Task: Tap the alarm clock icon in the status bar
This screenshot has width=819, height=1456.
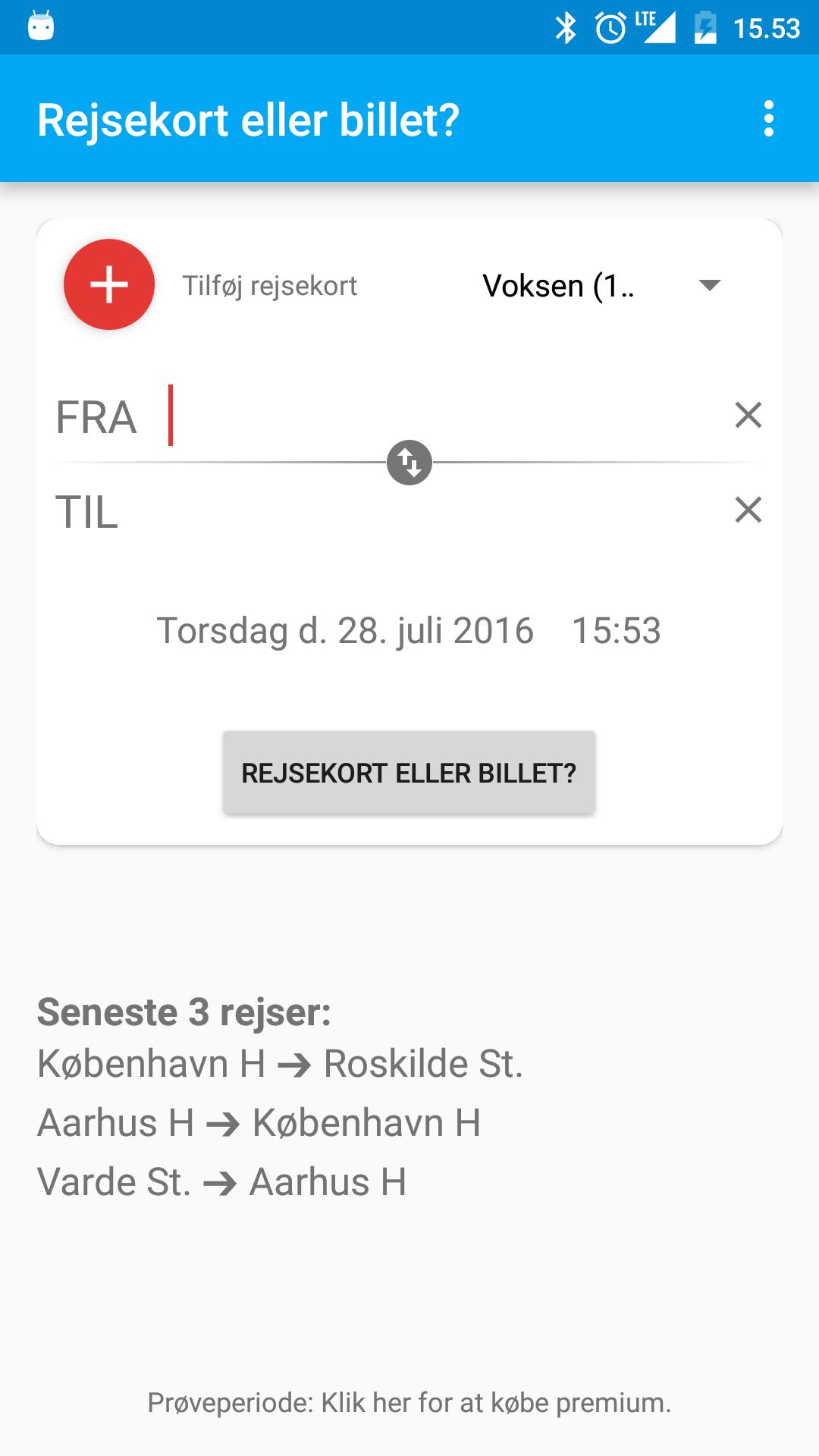Action: [x=611, y=29]
